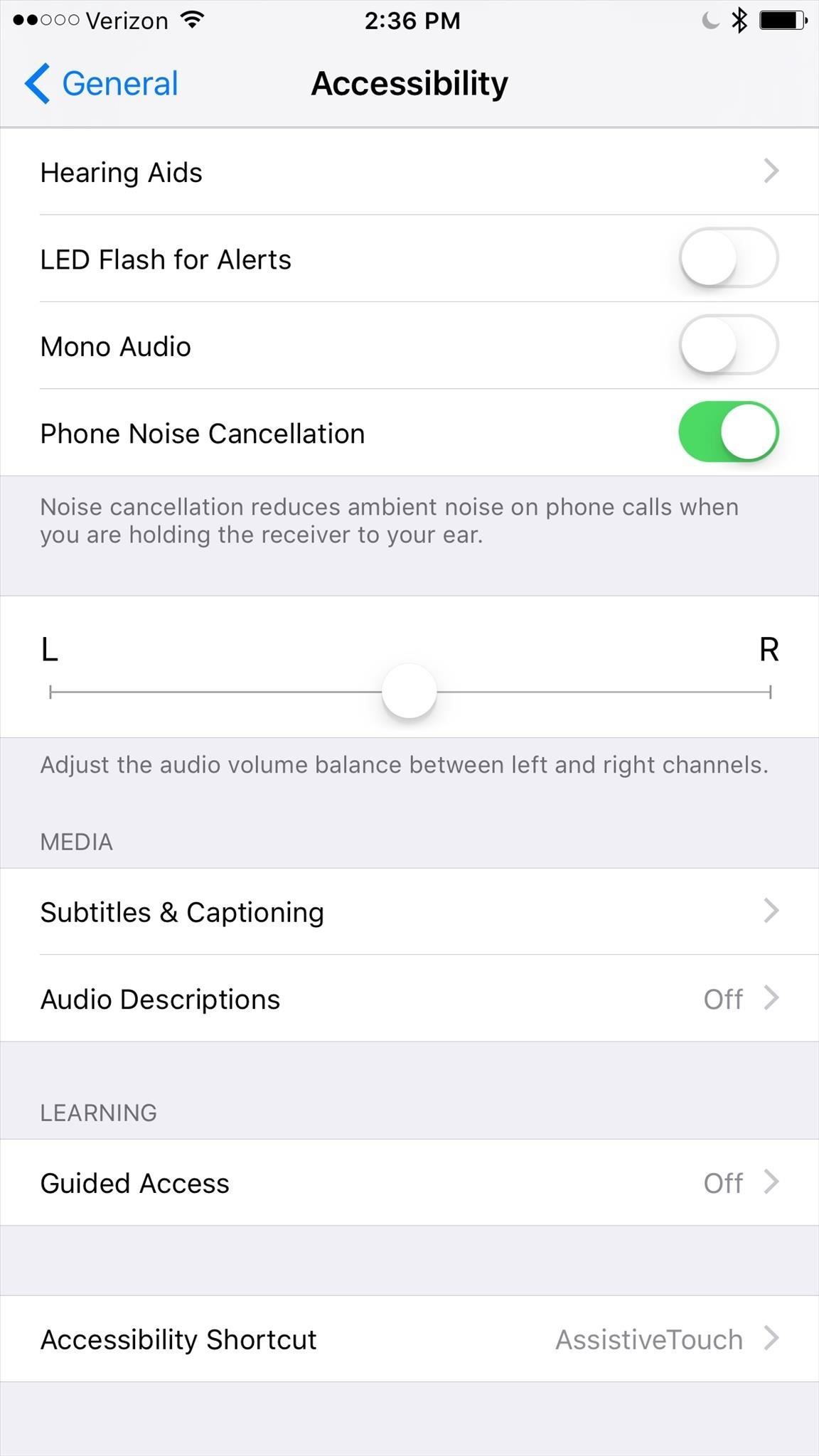Open Accessibility Shortcut options
The height and width of the screenshot is (1456, 819).
point(409,1339)
